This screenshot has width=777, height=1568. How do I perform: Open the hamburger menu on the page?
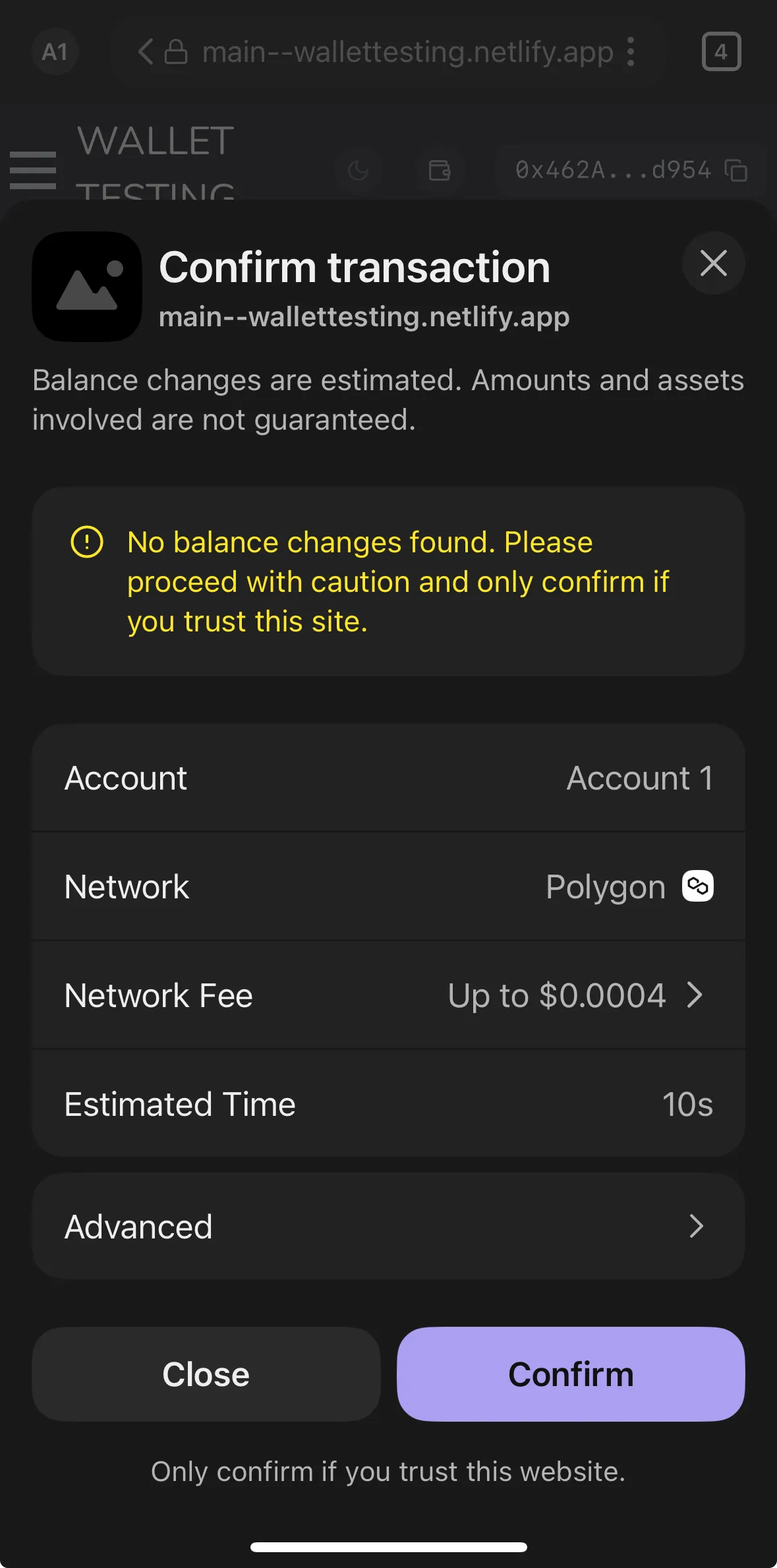click(33, 169)
